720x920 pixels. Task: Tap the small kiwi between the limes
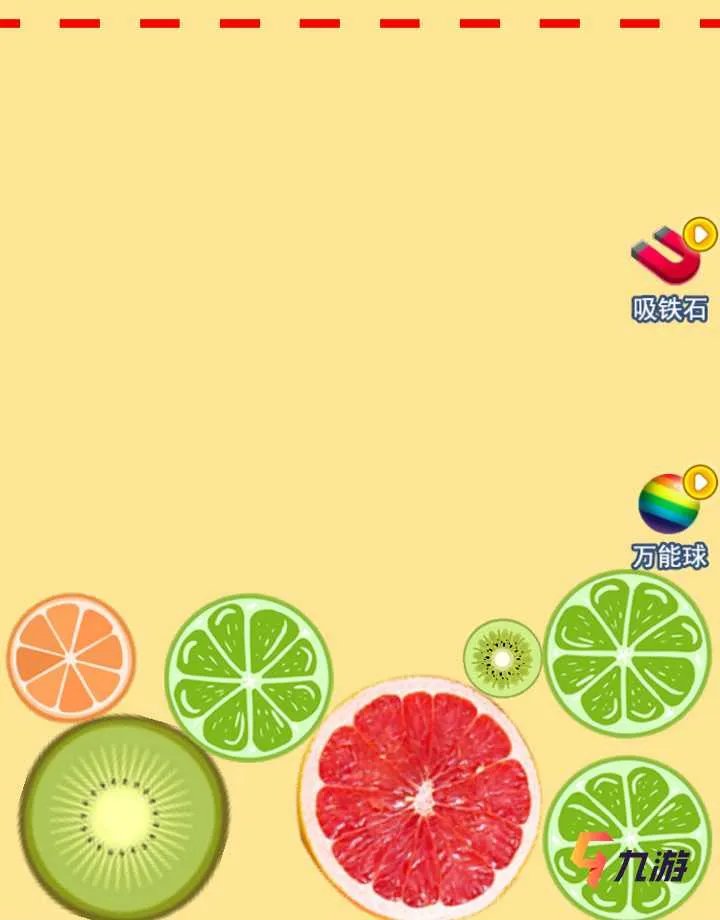pyautogui.click(x=500, y=655)
